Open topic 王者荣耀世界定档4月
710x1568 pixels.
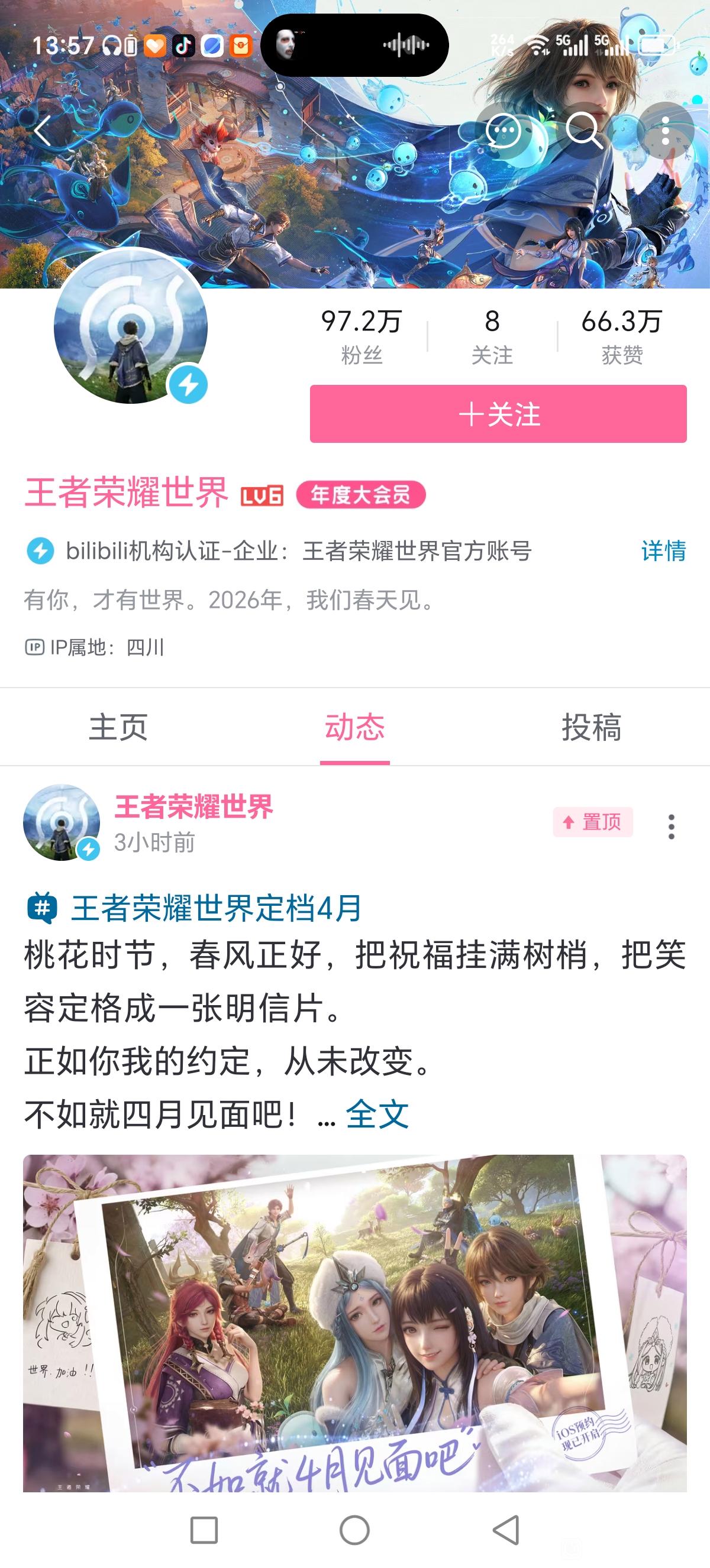[x=216, y=908]
